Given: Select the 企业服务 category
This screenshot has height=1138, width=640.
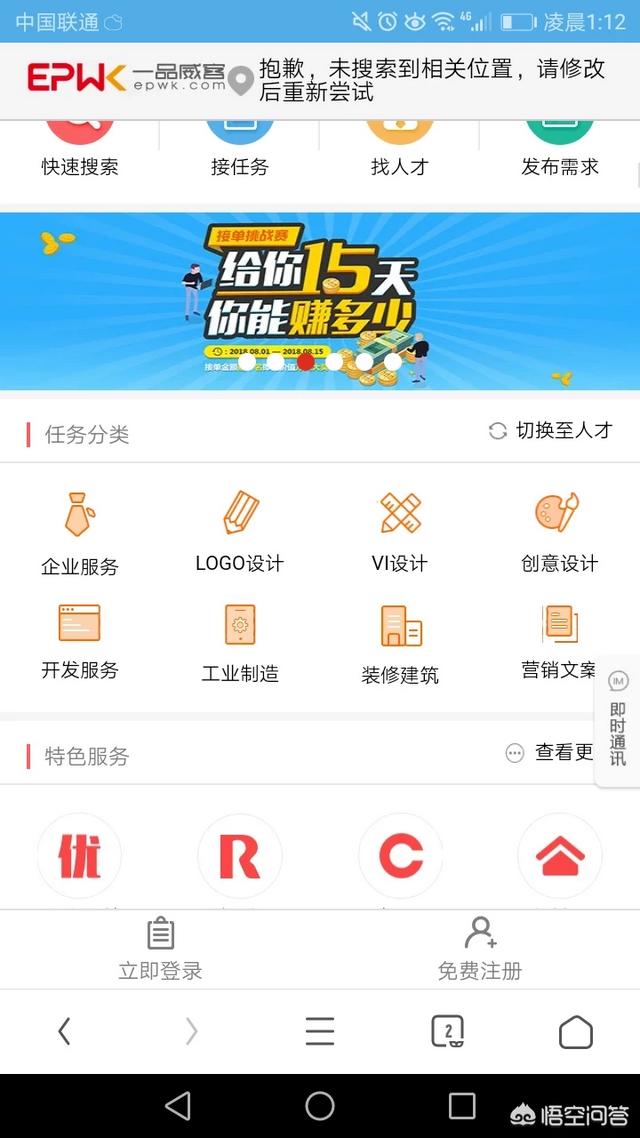Looking at the screenshot, I should 80,535.
